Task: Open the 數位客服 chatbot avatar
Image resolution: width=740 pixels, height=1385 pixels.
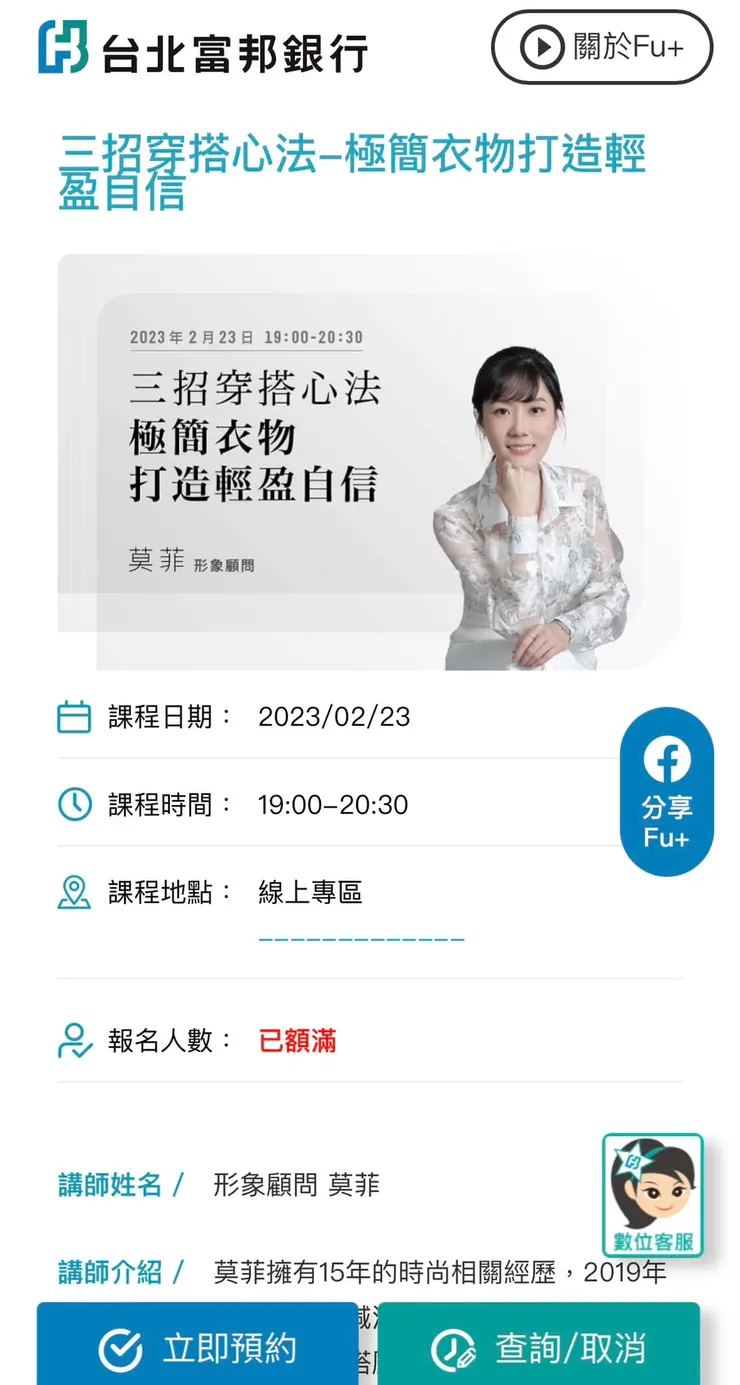Action: click(654, 1196)
